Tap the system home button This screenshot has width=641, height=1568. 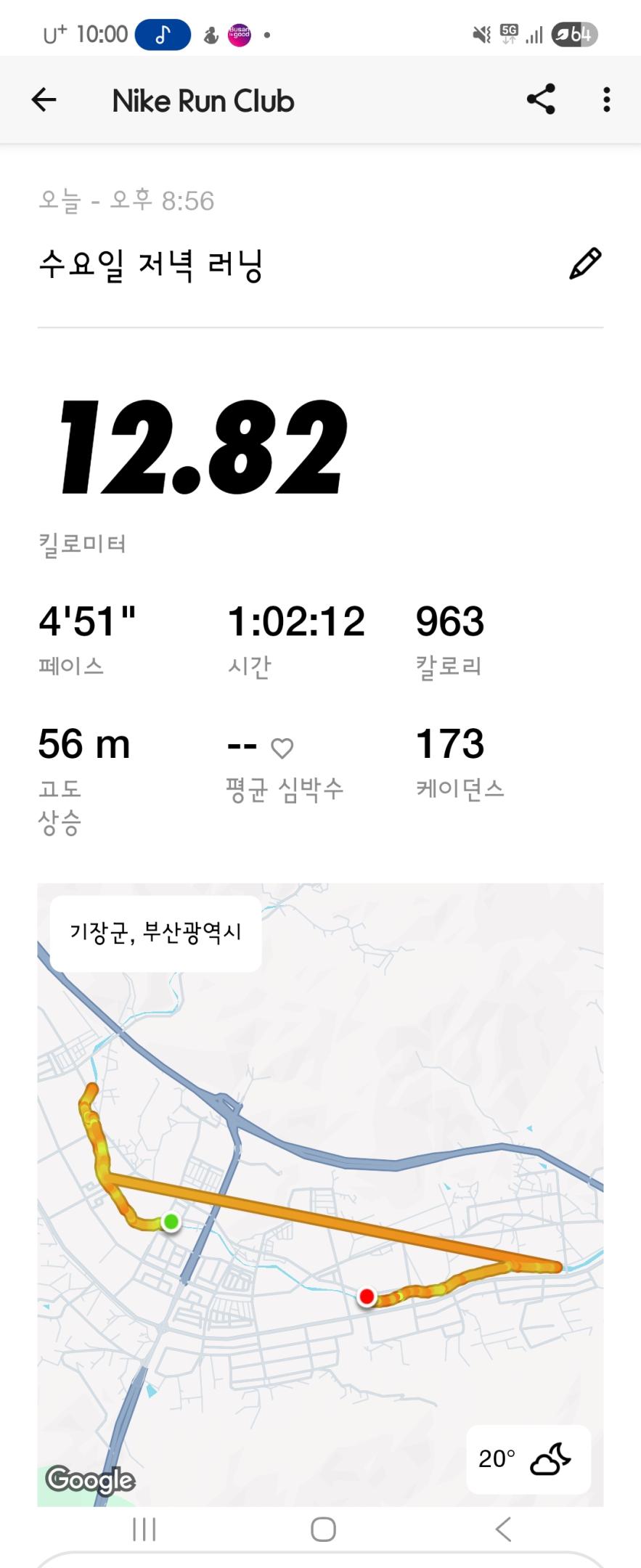323,1530
